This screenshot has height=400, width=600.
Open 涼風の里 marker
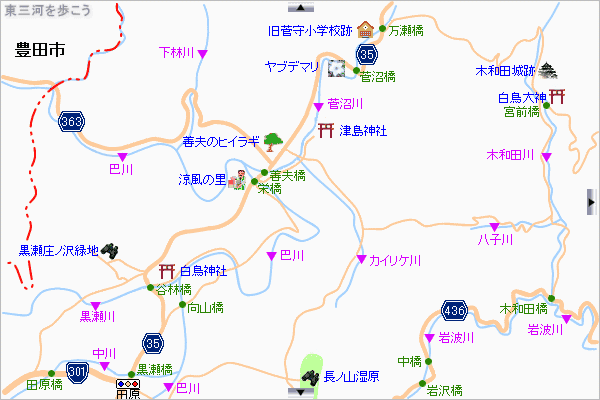click(x=239, y=181)
